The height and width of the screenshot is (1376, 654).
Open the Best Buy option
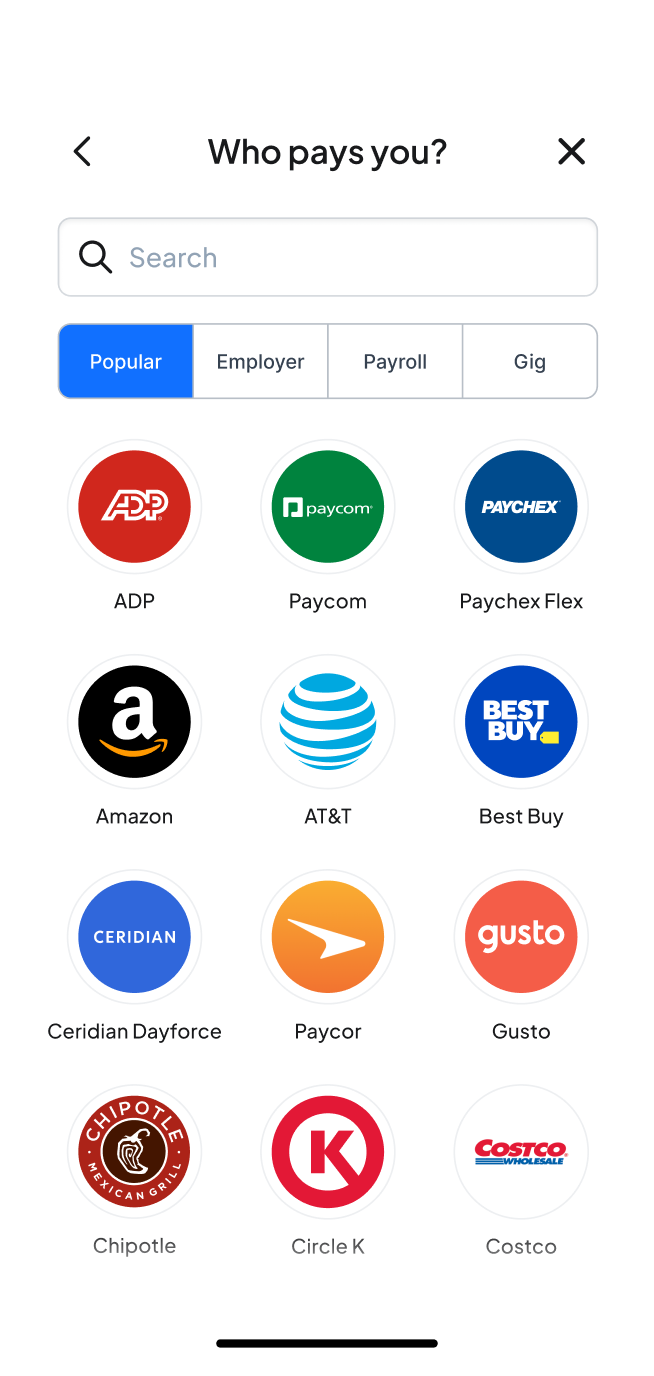click(521, 722)
